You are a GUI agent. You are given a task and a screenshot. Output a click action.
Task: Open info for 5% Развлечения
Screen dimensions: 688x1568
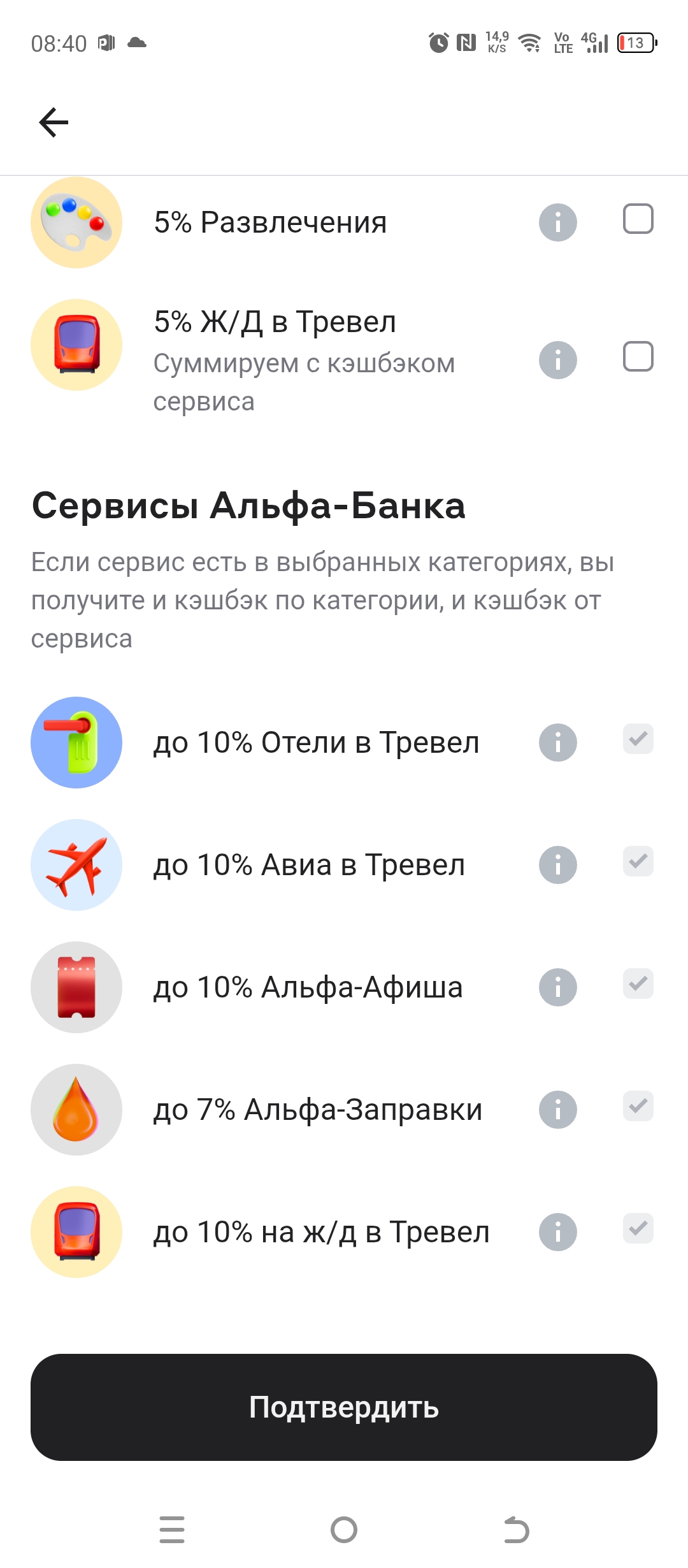tap(557, 222)
